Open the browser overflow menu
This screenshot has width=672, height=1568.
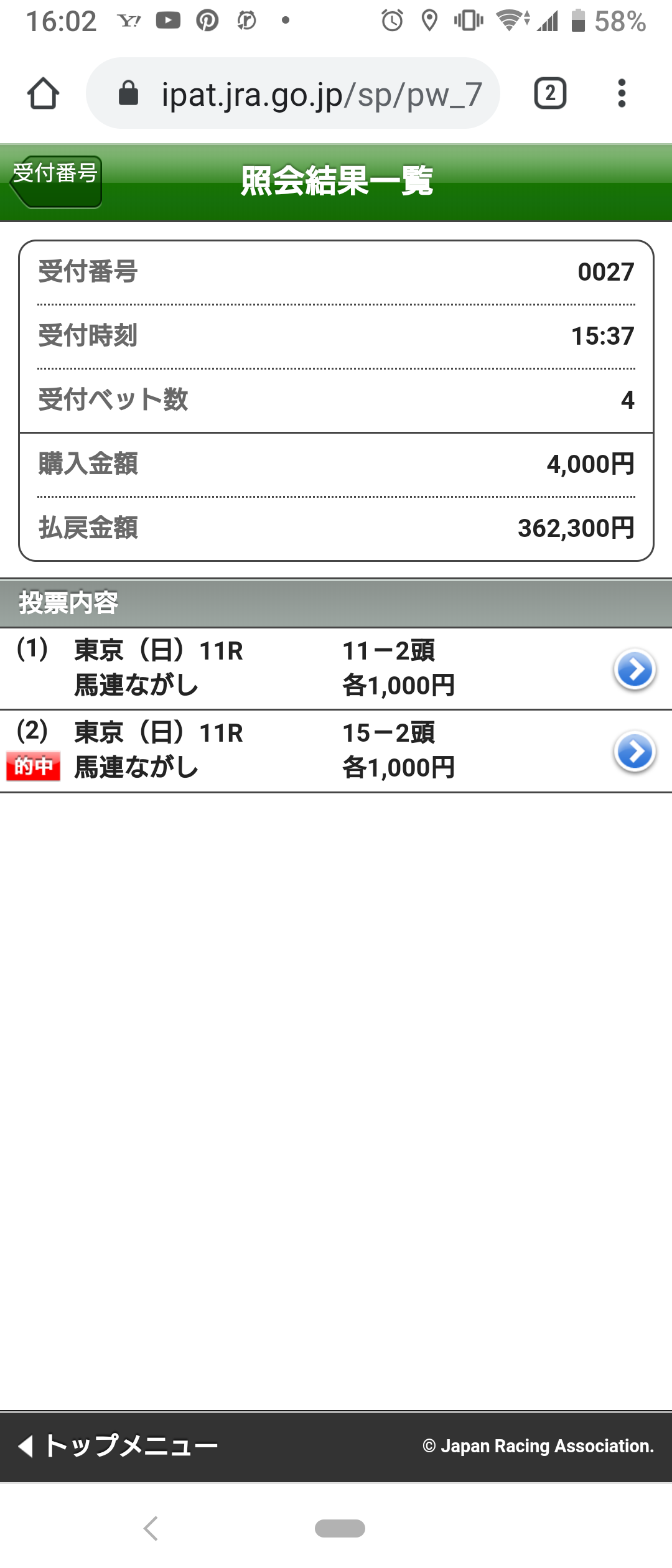click(x=621, y=94)
